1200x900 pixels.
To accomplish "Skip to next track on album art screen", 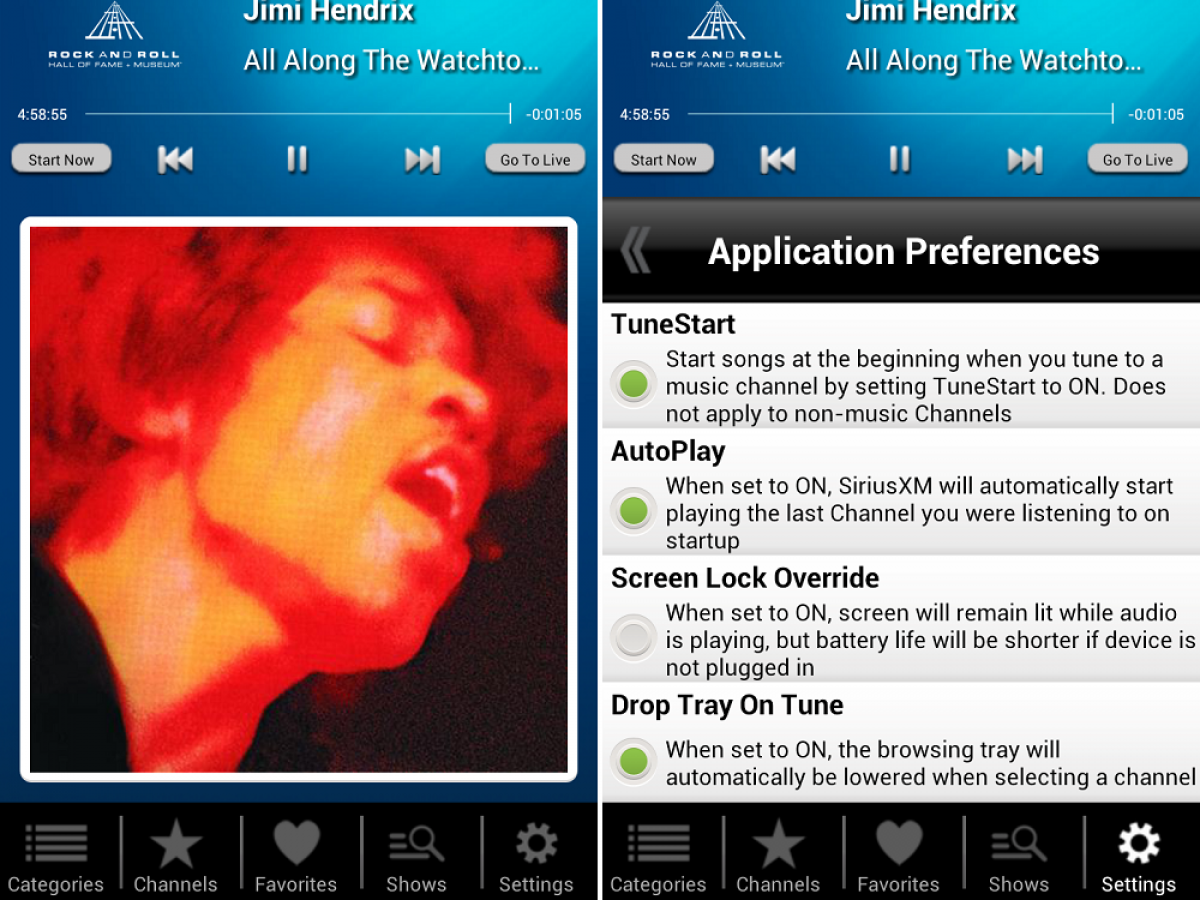I will [422, 159].
